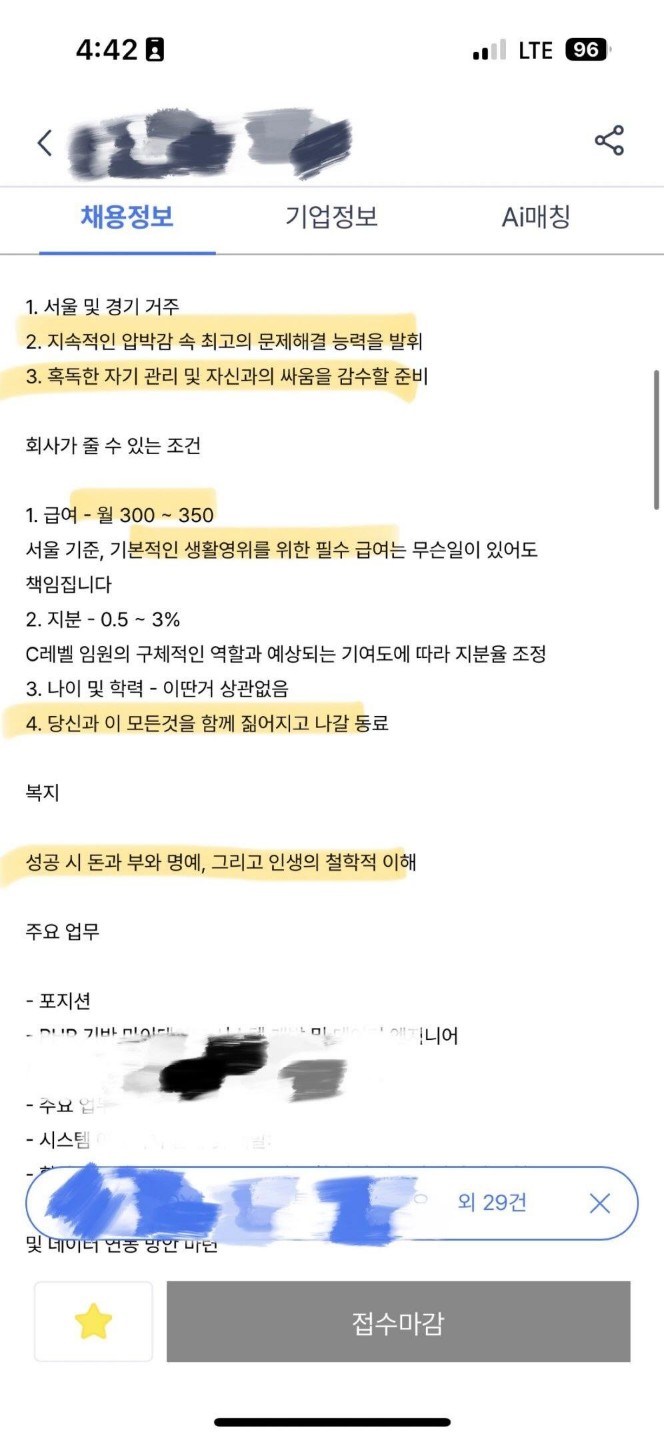The image size is (664, 1440).
Task: Go back using the top-left arrow
Action: [x=44, y=142]
